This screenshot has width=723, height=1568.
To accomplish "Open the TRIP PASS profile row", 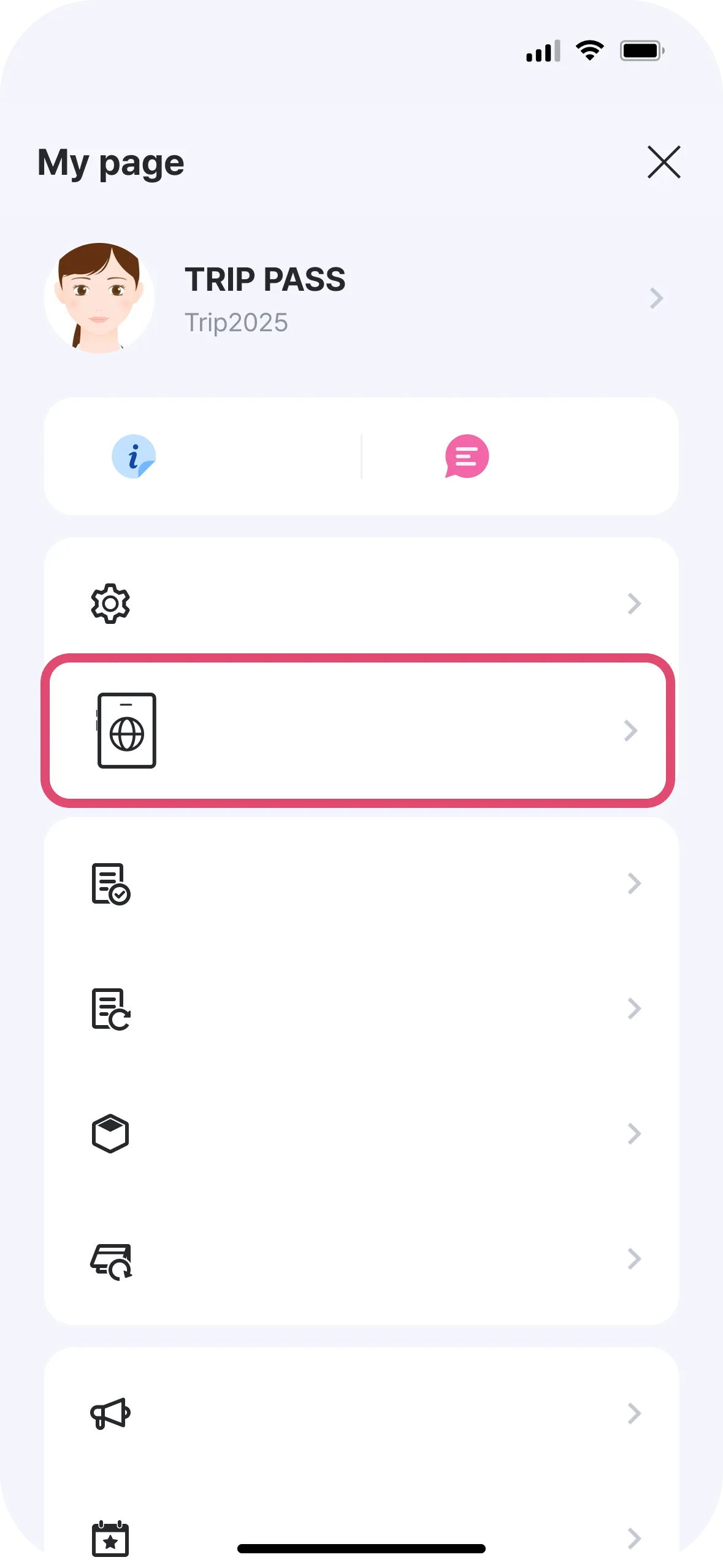I will 361,299.
